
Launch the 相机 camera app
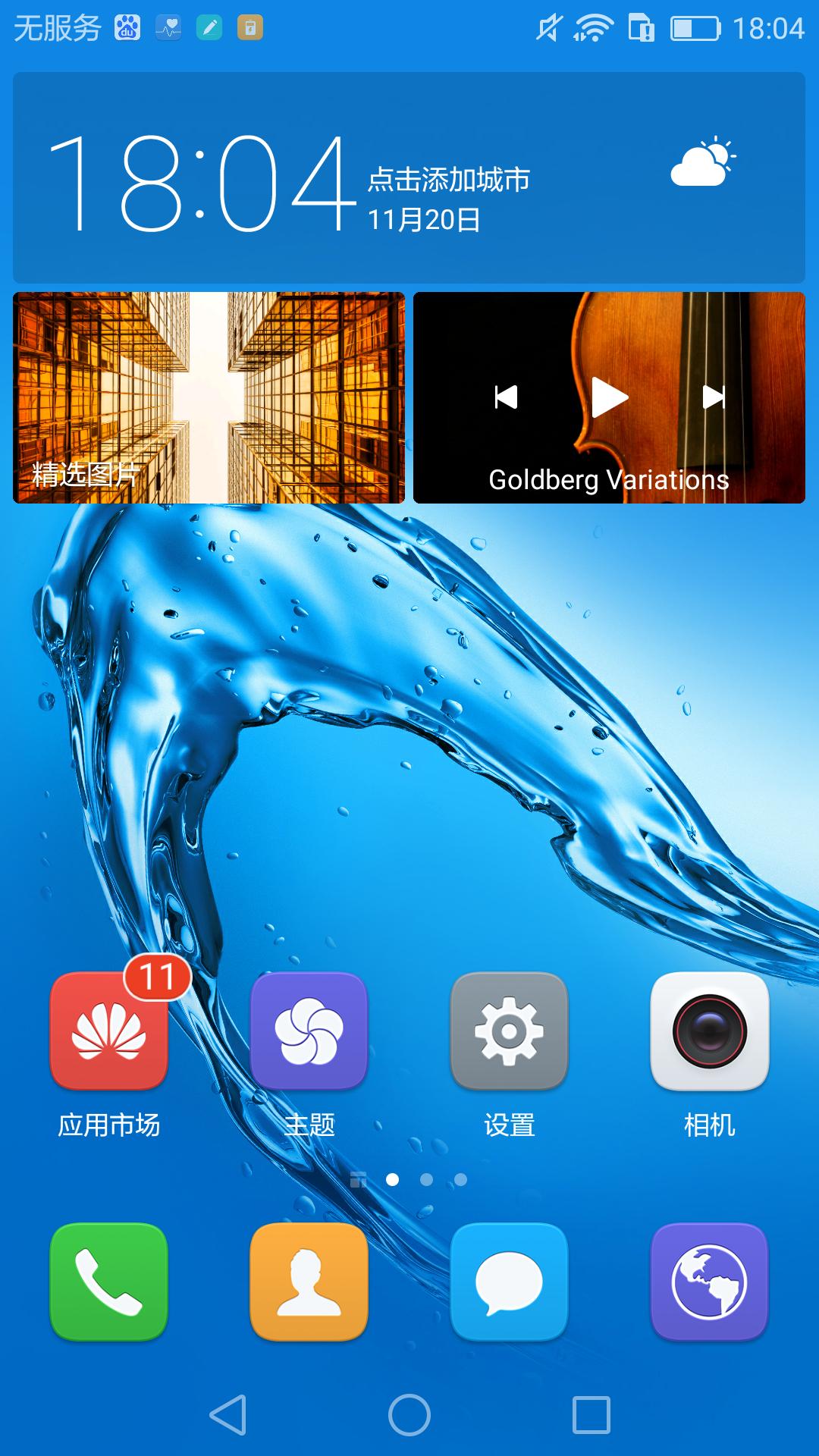click(x=709, y=1031)
